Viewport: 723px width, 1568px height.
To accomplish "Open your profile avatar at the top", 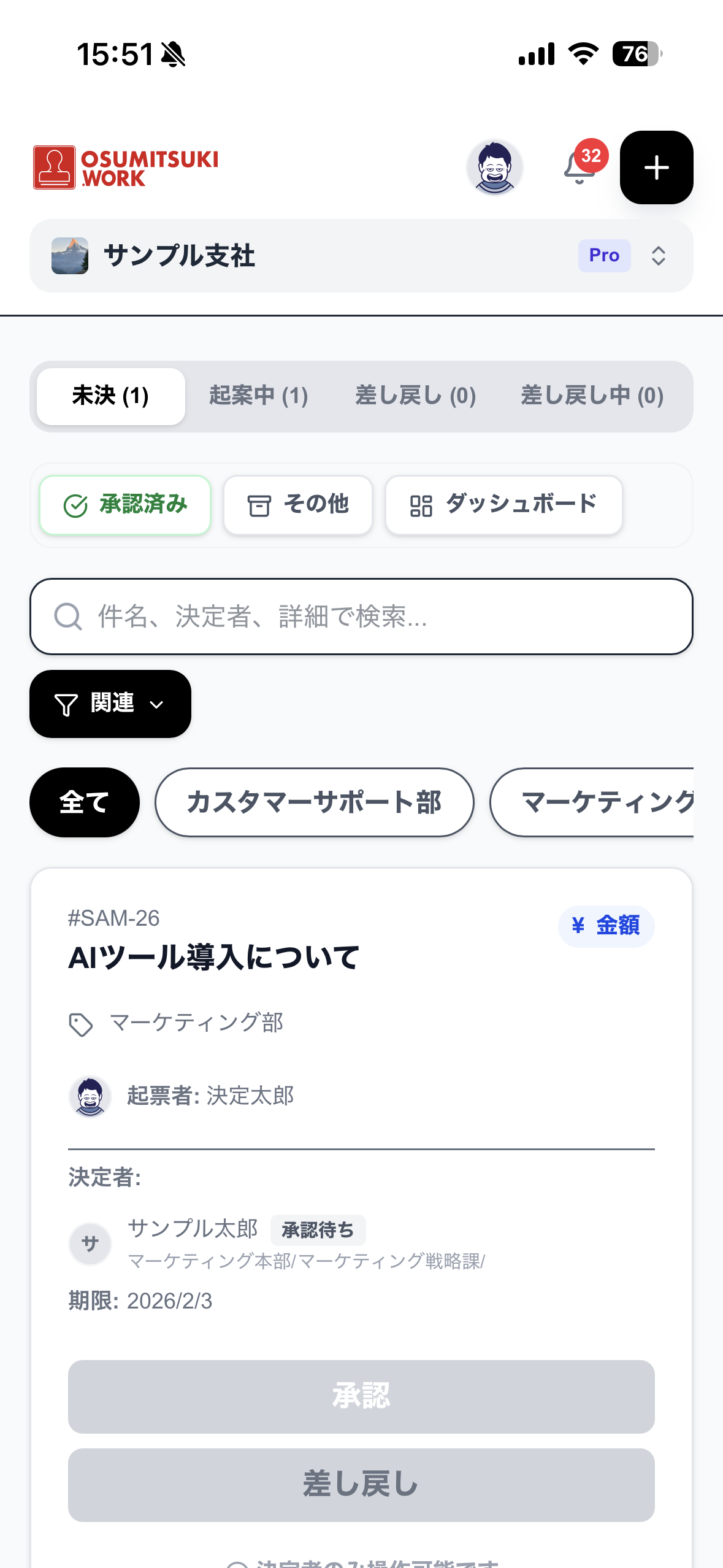I will coord(495,167).
